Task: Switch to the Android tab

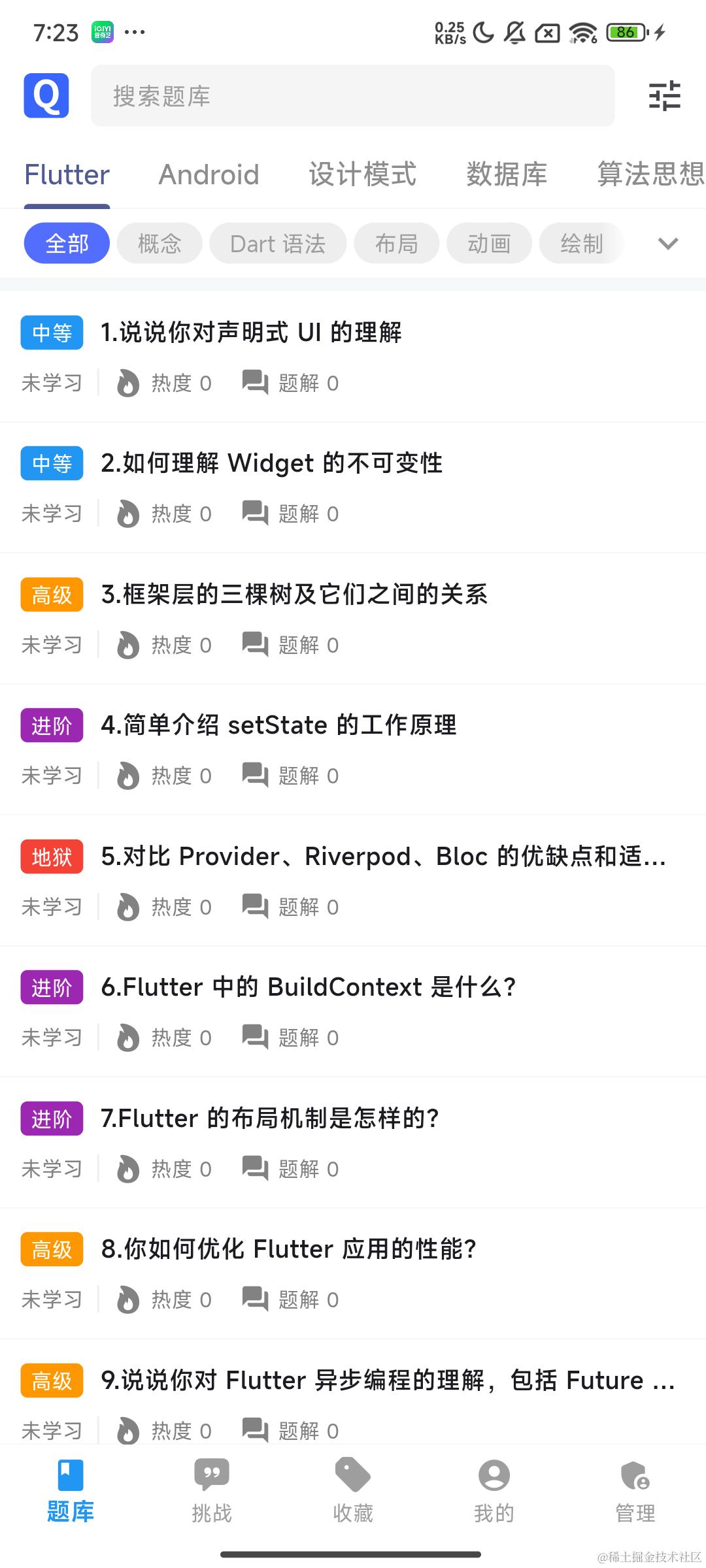Action: 209,175
